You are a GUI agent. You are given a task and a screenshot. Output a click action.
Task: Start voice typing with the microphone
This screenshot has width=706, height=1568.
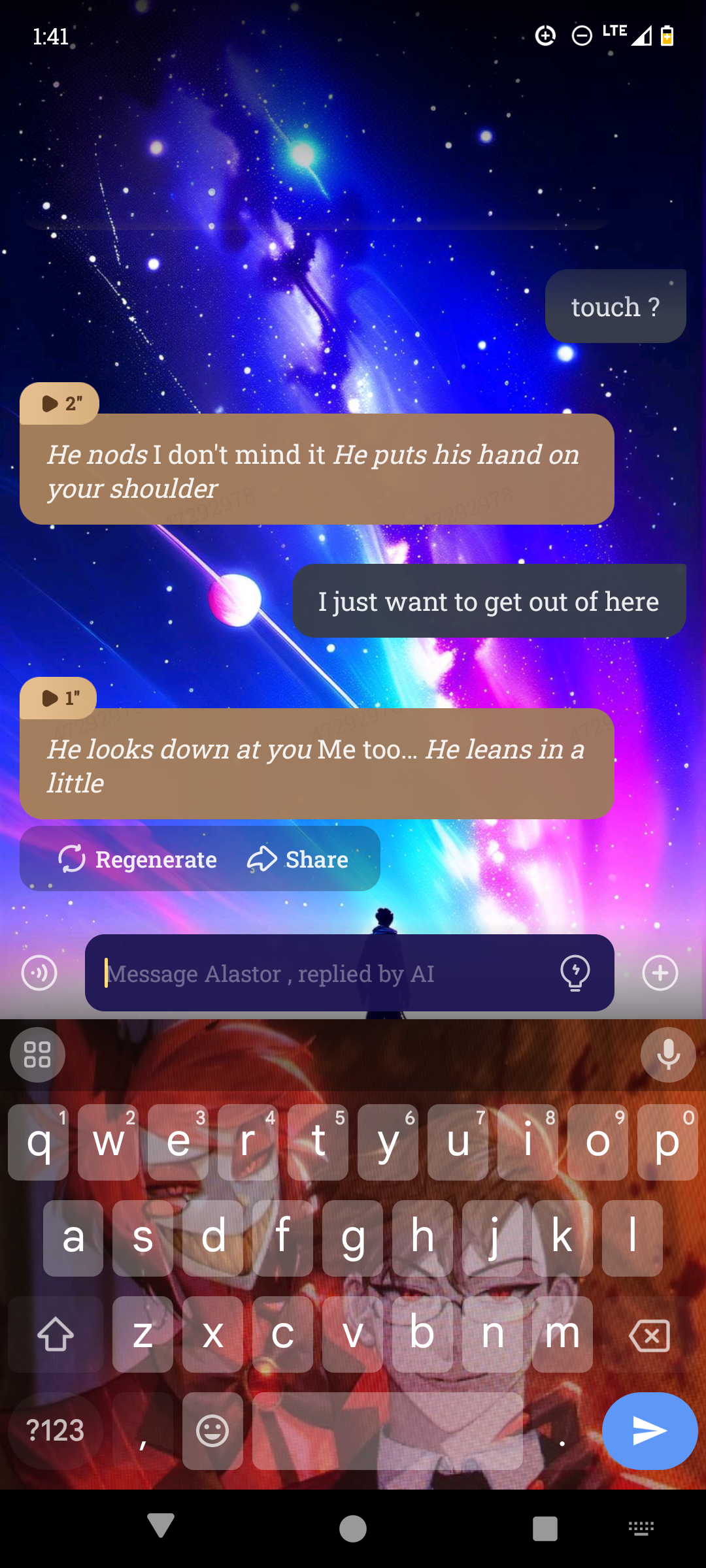click(667, 1054)
